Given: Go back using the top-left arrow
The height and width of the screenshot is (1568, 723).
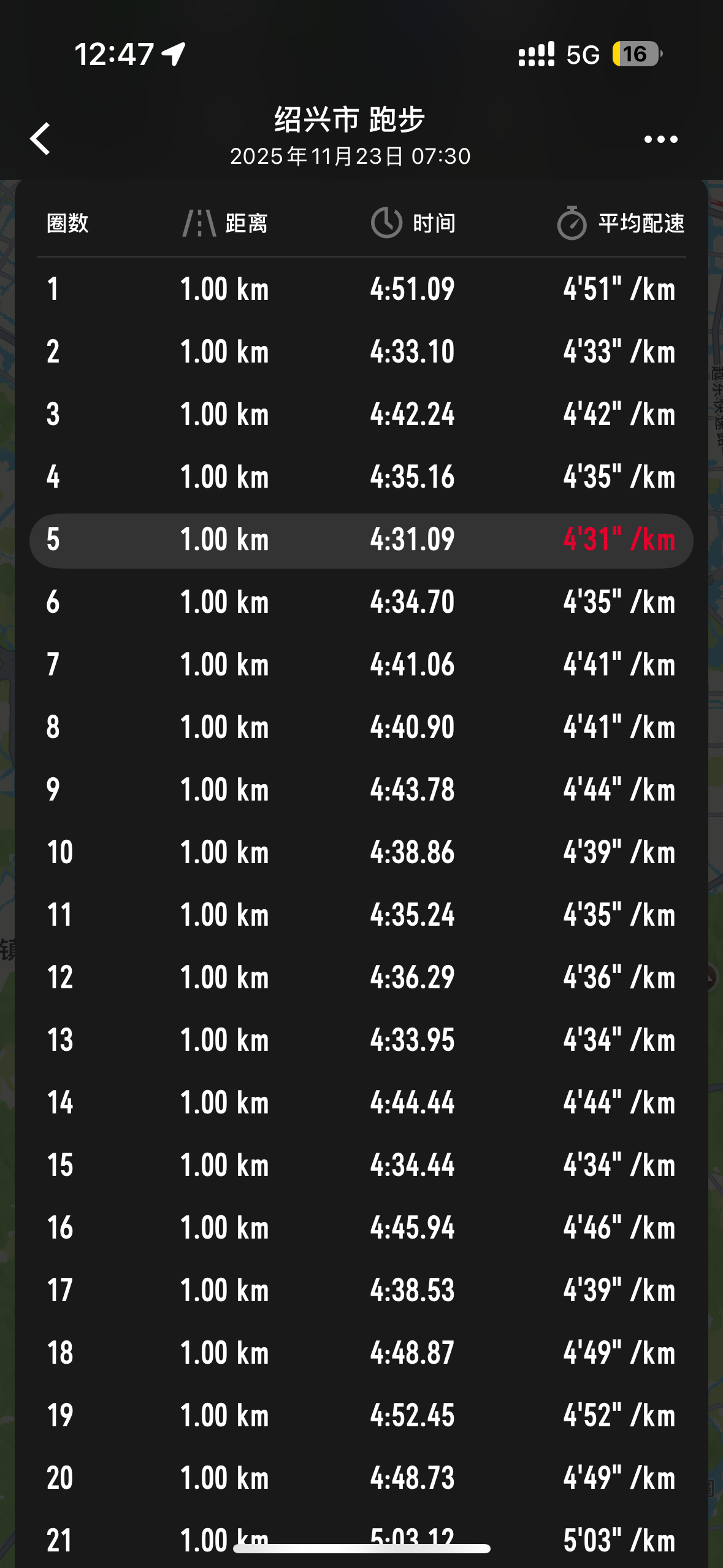Looking at the screenshot, I should click(40, 139).
